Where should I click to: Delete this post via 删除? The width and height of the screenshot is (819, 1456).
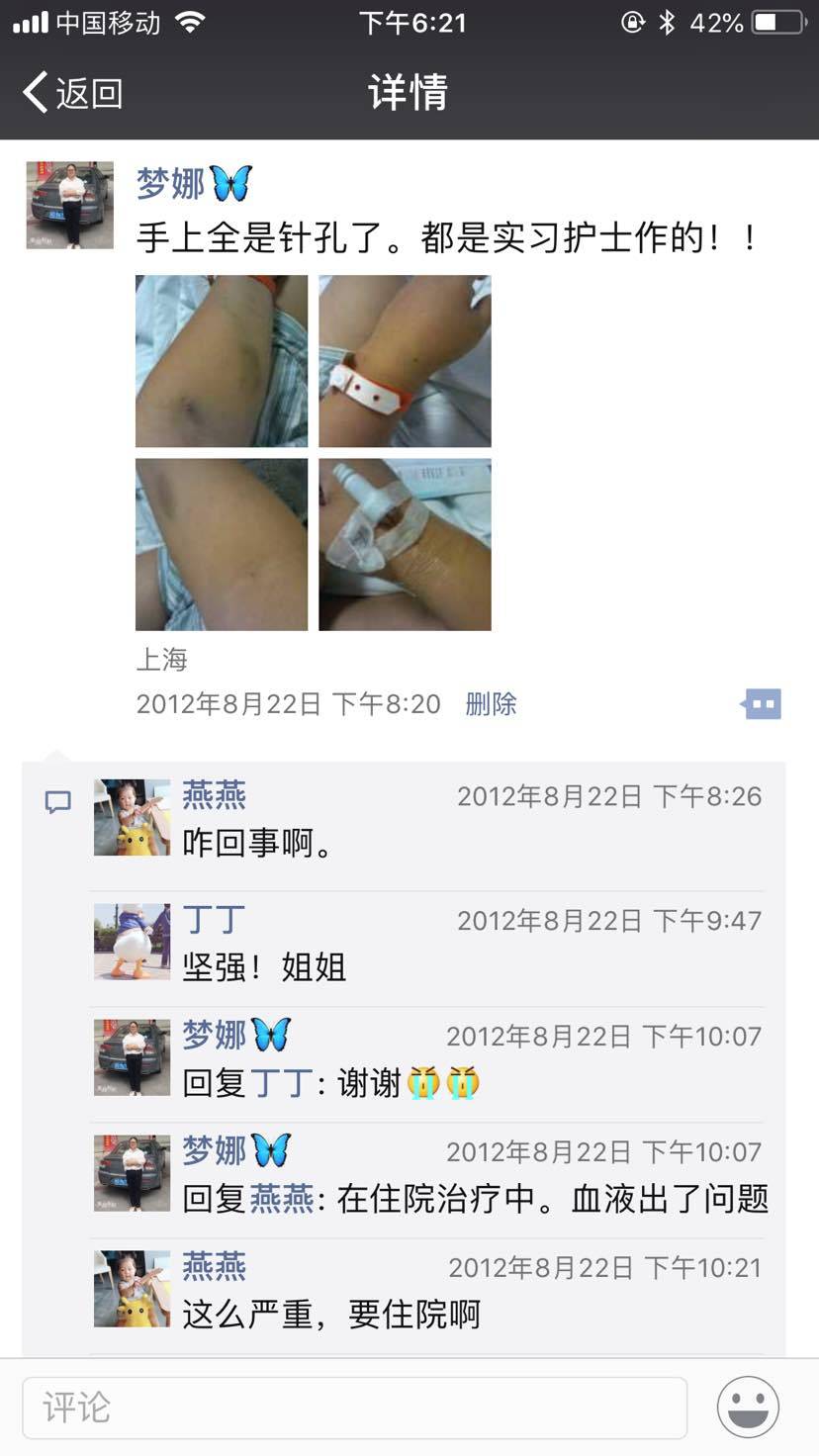click(x=491, y=704)
